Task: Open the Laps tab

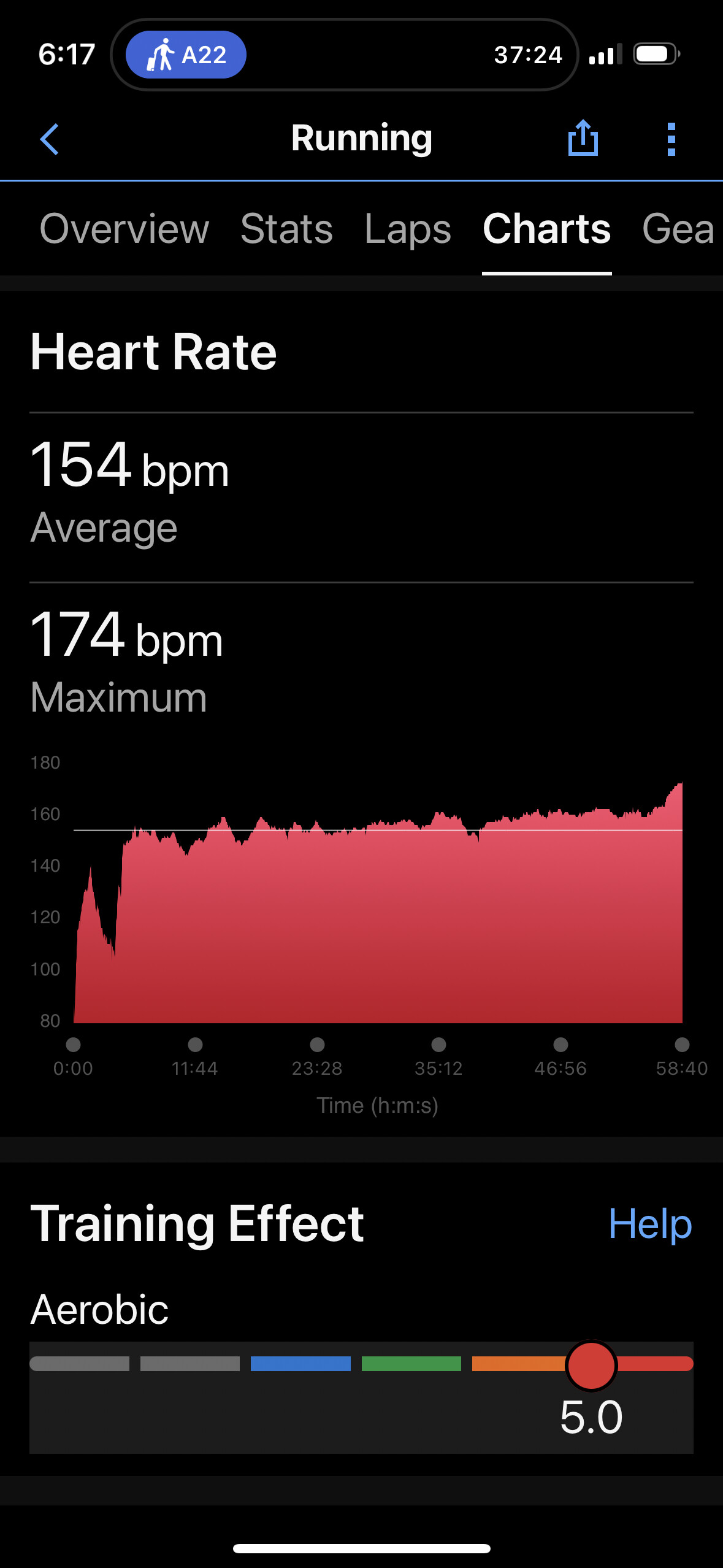Action: pyautogui.click(x=408, y=229)
